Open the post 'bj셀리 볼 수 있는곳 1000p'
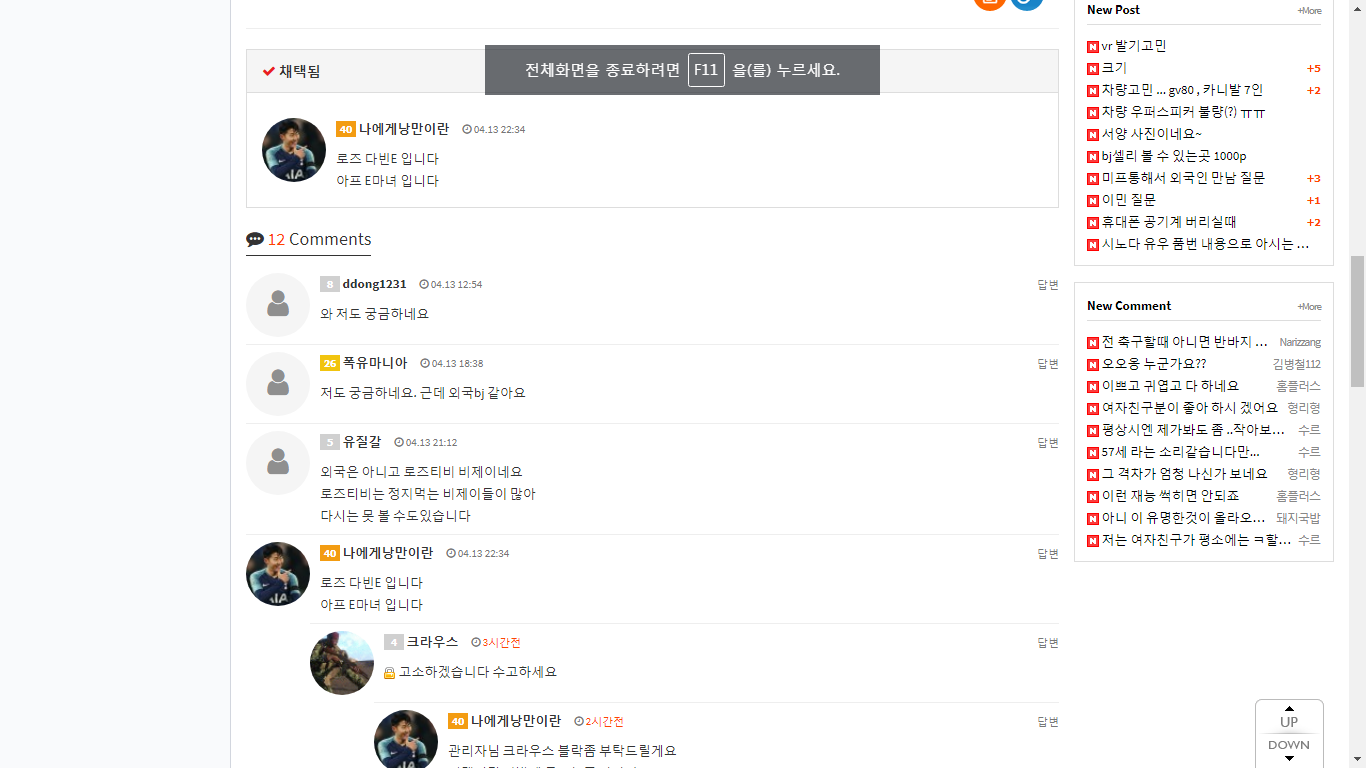 coord(1173,156)
